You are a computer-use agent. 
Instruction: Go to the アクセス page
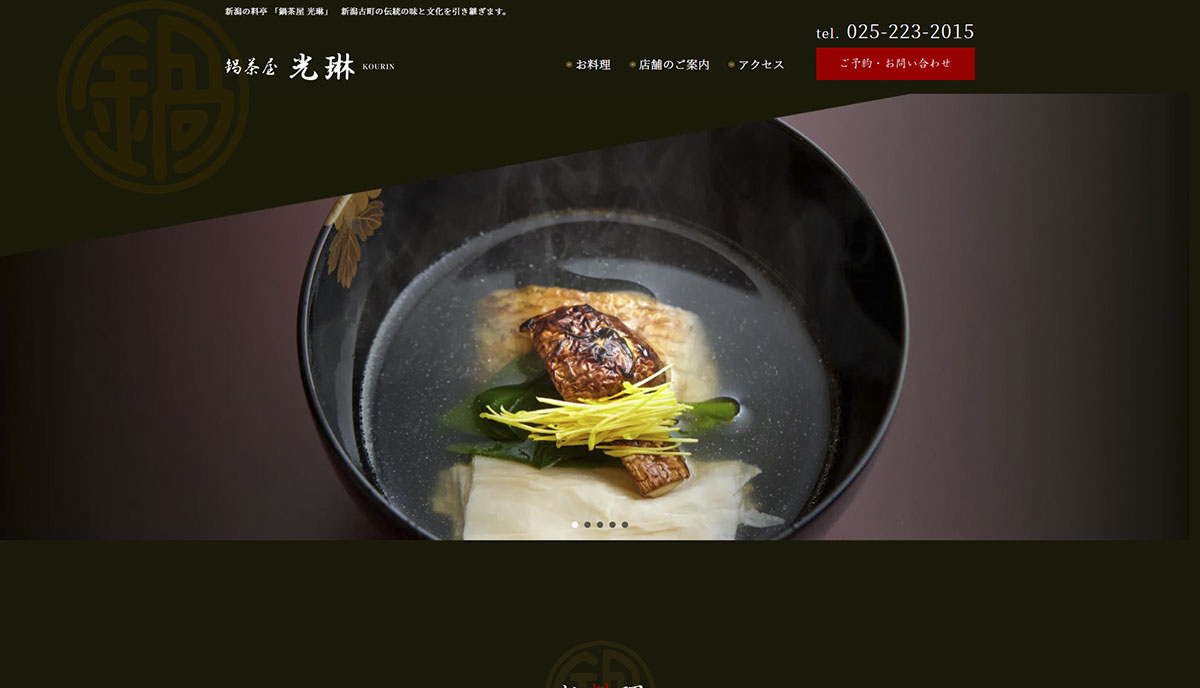(760, 65)
